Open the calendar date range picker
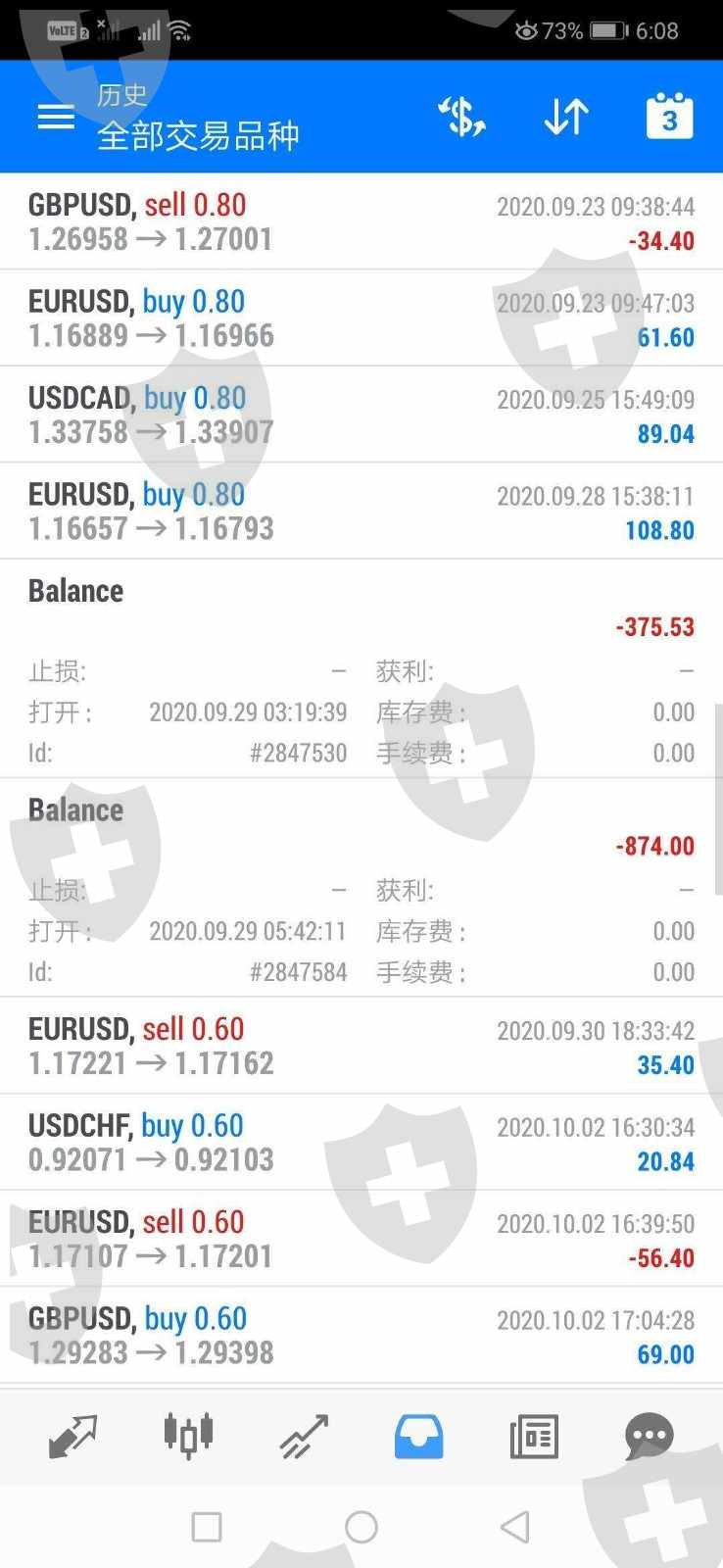The width and height of the screenshot is (723, 1568). [669, 118]
